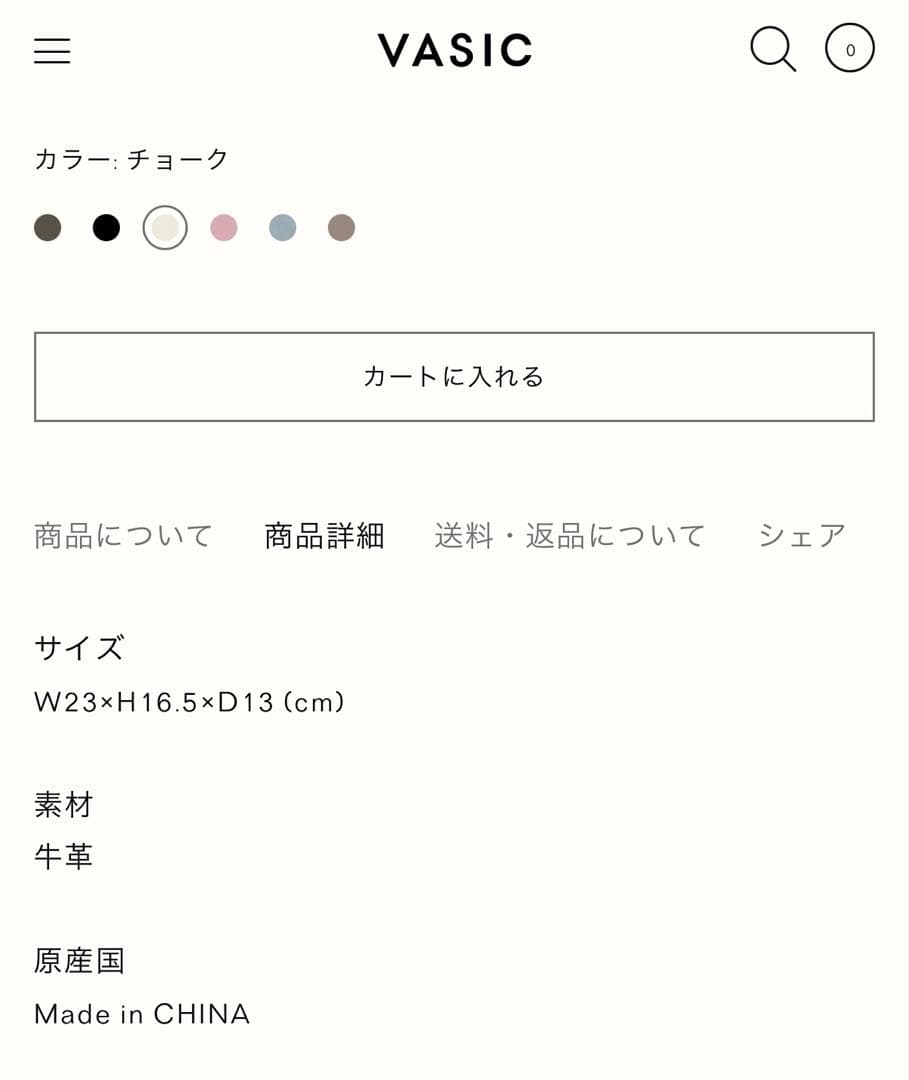Click the カラー: チョーク label
Screen dimensions: 909x1080
tap(130, 158)
